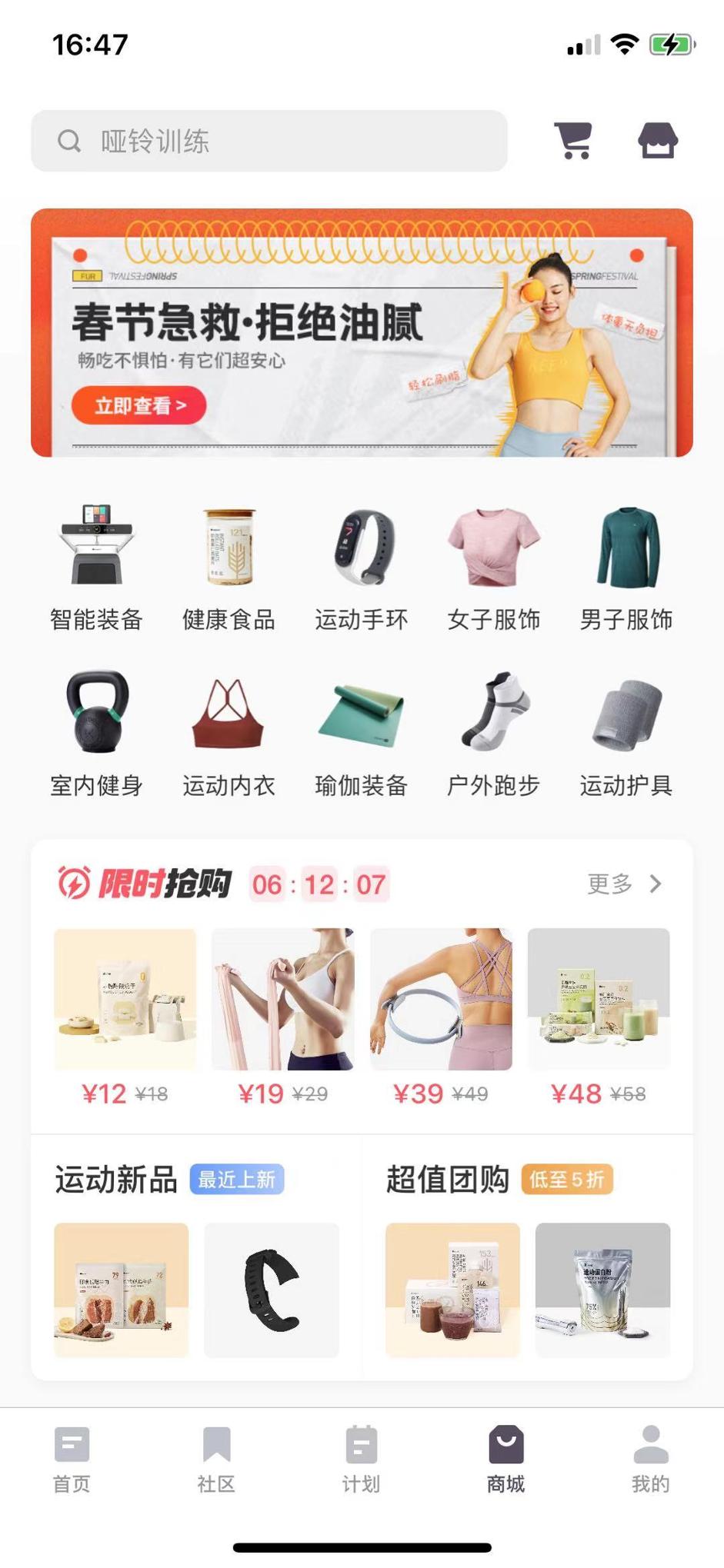Tap 立即查看 on the Spring Festival banner
The image size is (724, 1568).
[x=139, y=405]
